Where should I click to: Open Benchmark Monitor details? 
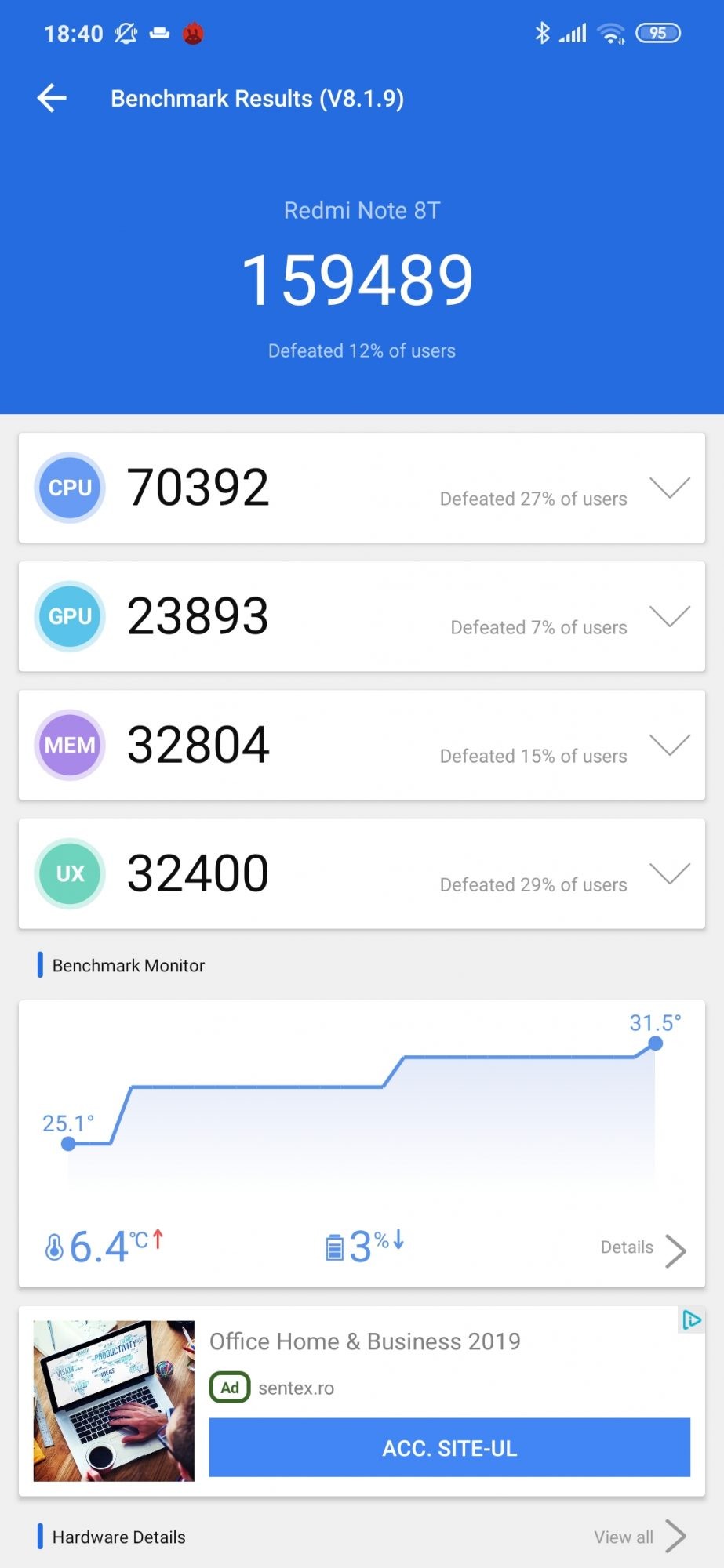[643, 1248]
